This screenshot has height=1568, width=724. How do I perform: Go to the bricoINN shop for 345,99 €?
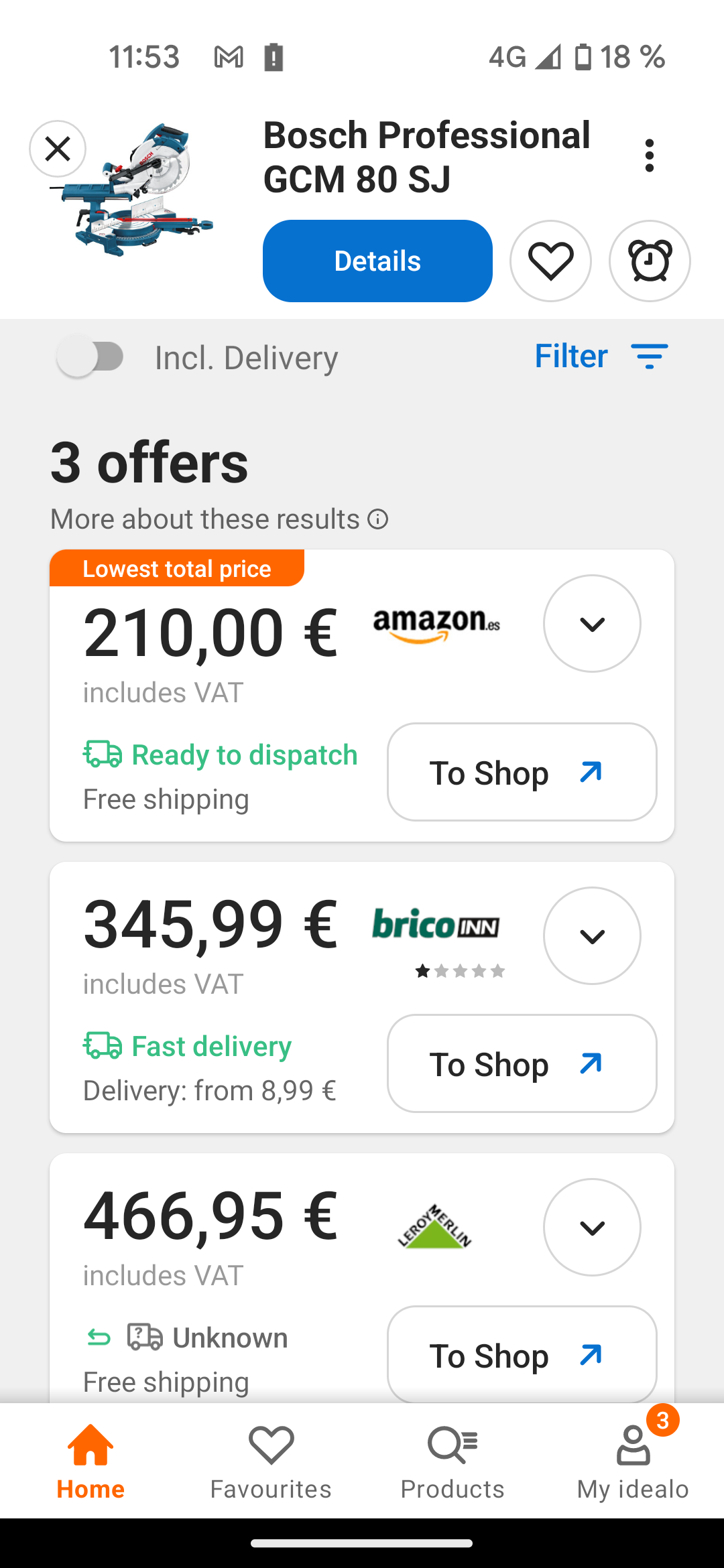point(522,1063)
